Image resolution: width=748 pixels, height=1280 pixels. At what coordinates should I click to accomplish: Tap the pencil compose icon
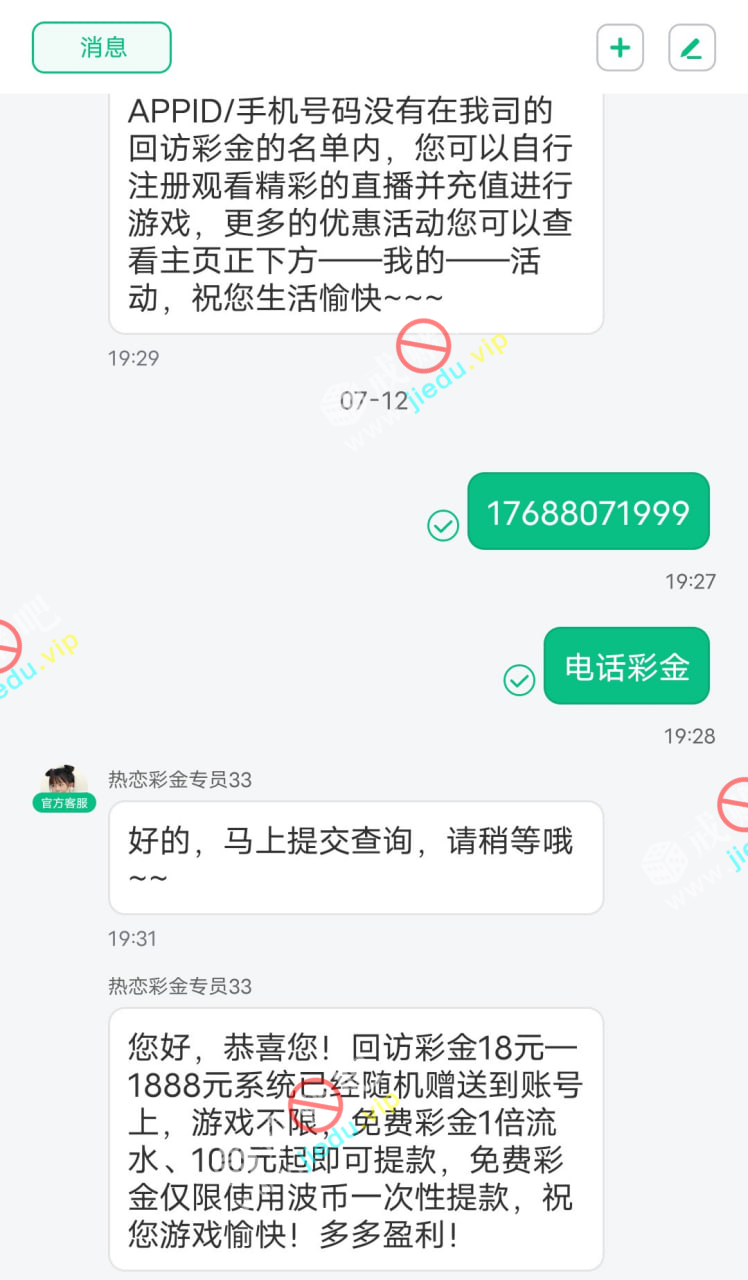click(x=692, y=48)
